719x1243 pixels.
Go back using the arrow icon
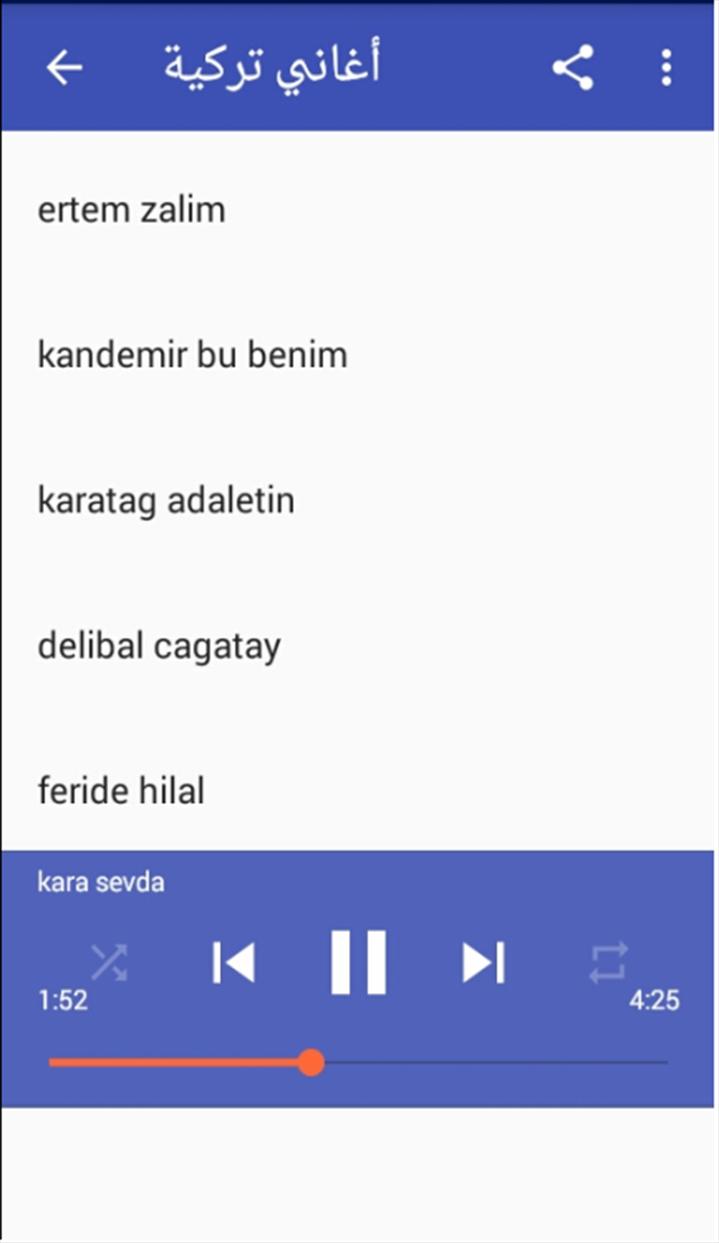click(x=64, y=68)
